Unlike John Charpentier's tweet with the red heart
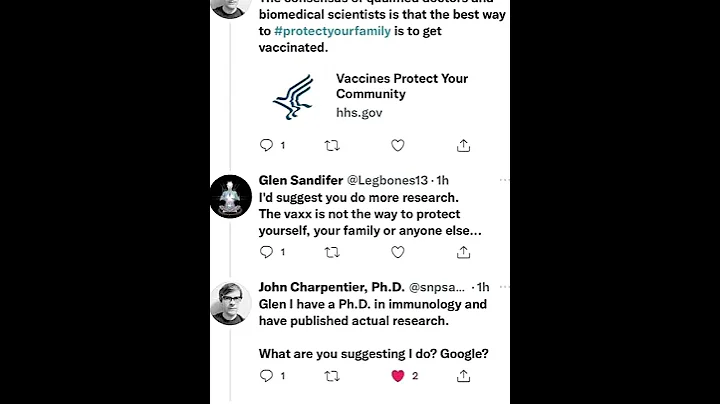 tap(397, 376)
